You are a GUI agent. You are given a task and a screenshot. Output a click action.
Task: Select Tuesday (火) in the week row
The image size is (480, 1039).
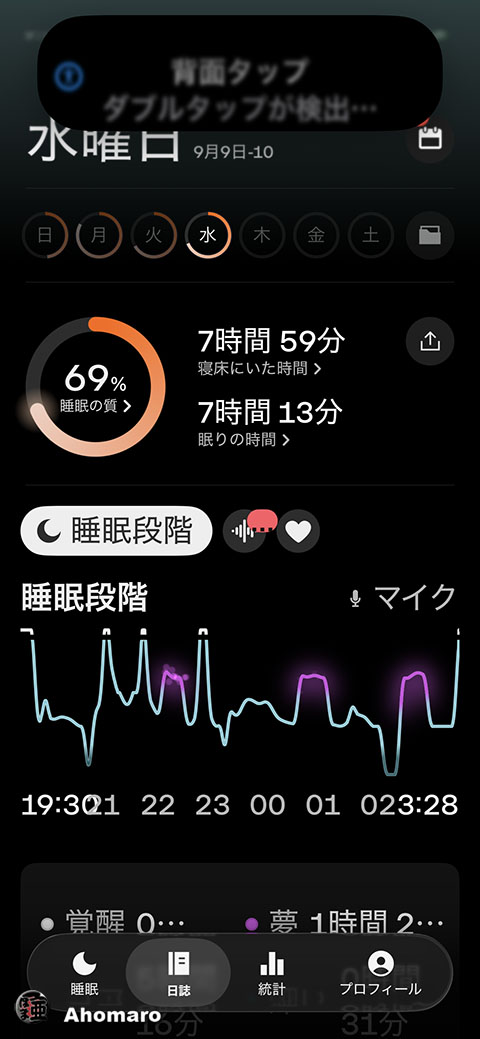click(x=153, y=235)
